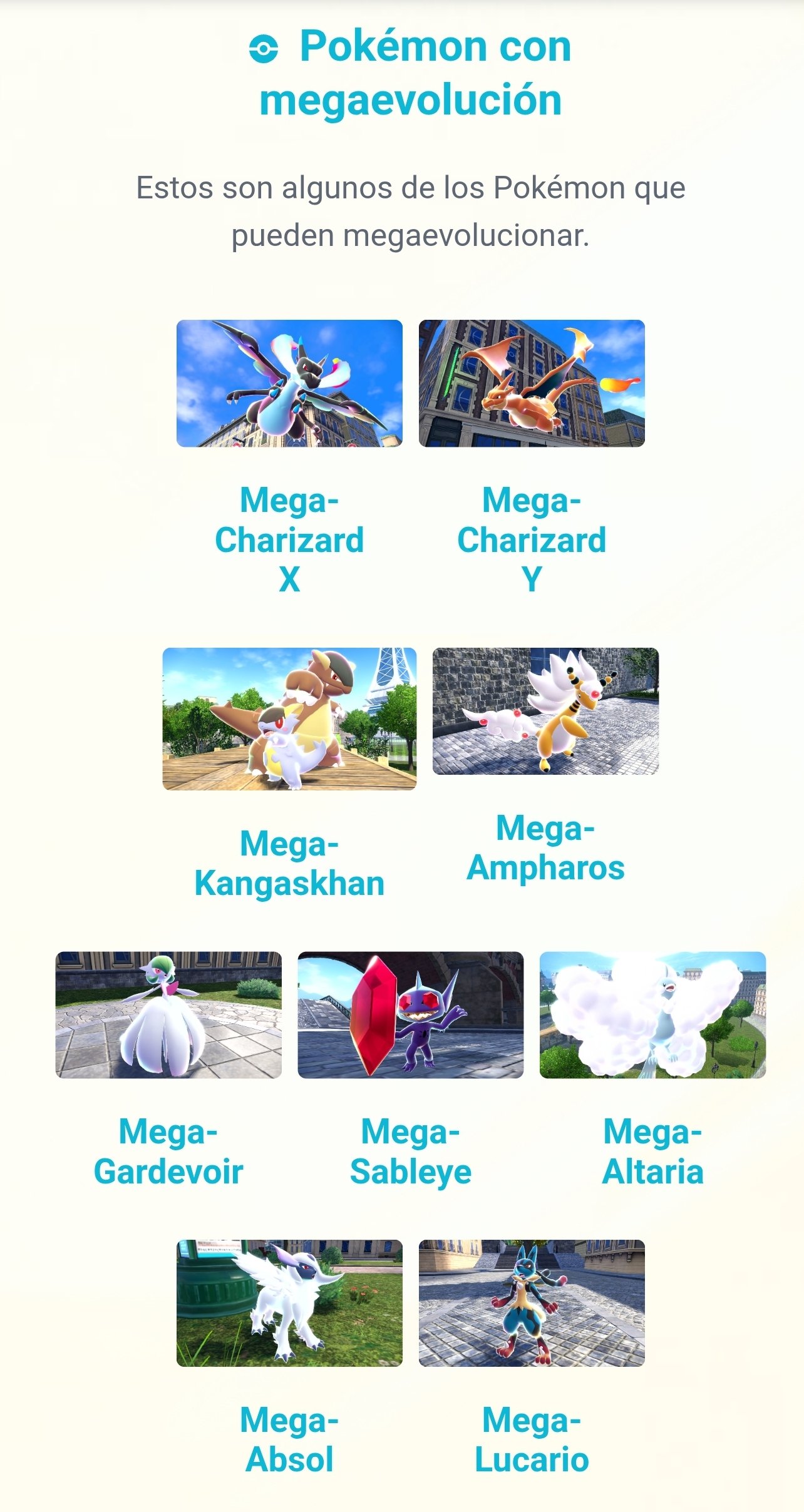804x1512 pixels.
Task: View the Mega-Charizard Y picture tile
Action: click(x=532, y=384)
